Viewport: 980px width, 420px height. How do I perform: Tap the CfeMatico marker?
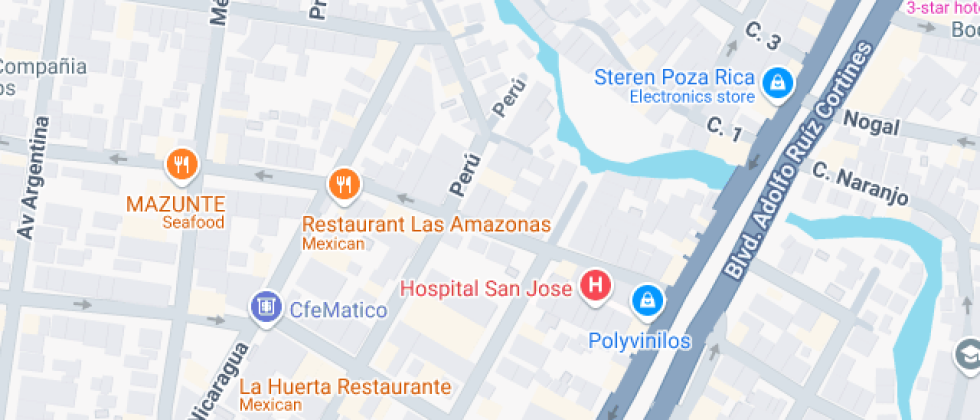[265, 309]
